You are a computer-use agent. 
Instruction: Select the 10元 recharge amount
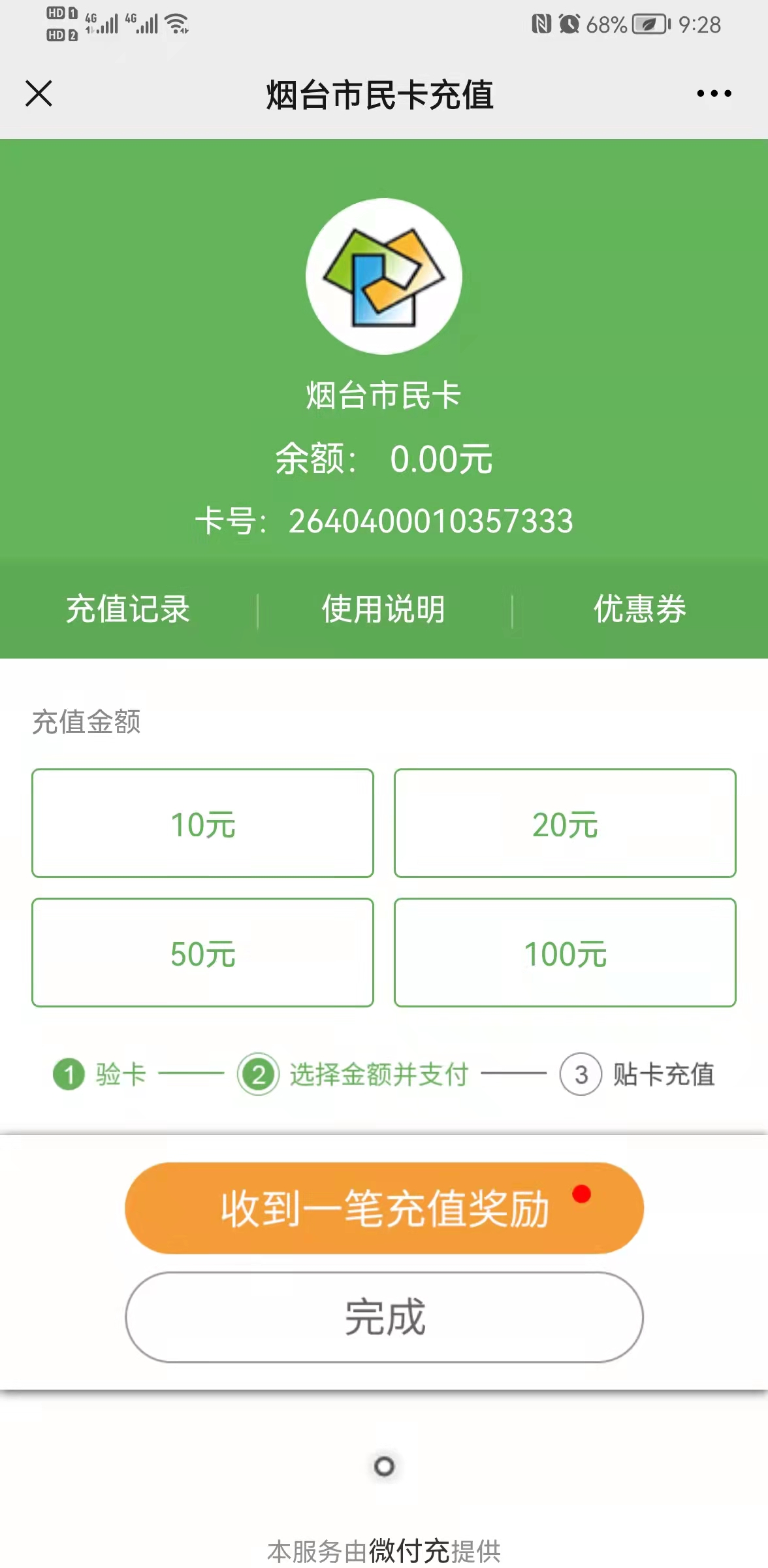pos(202,823)
